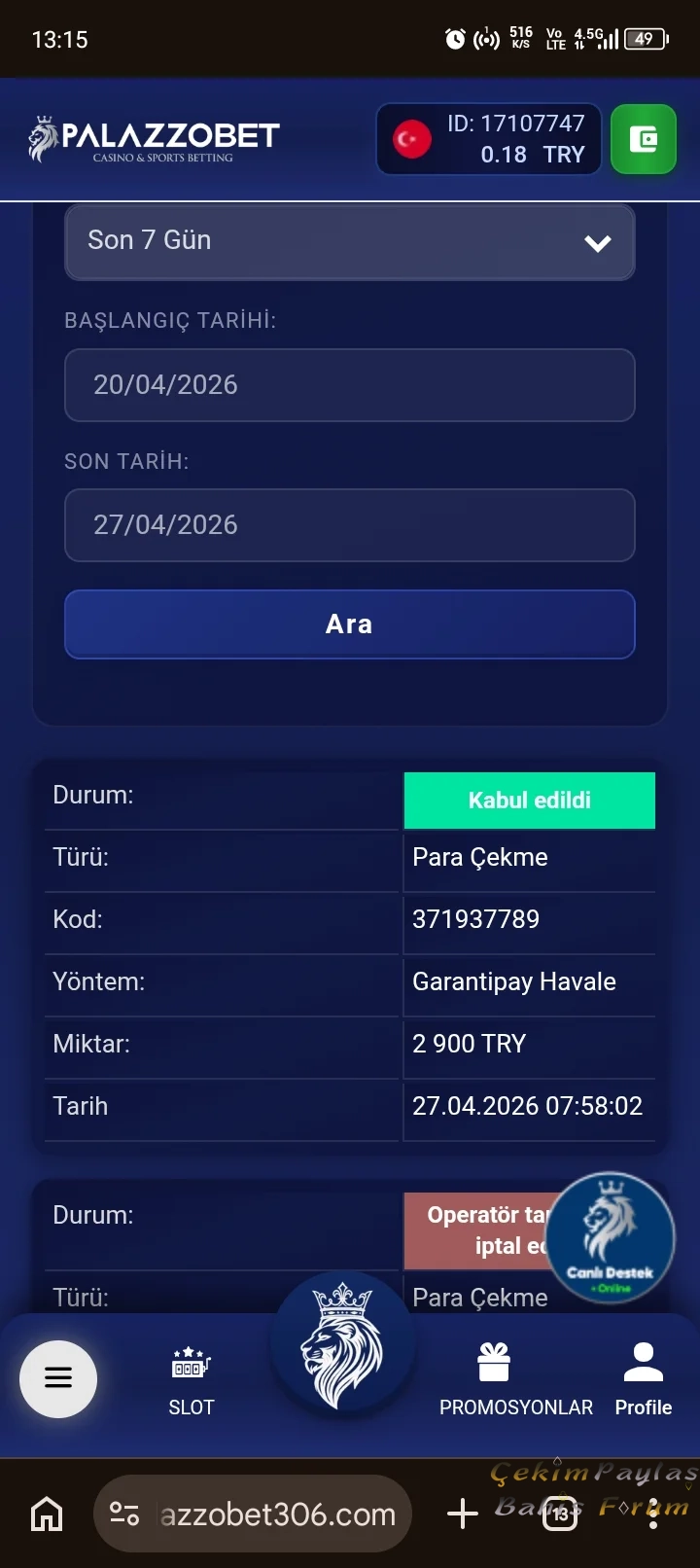Open the BAŞLANGIÇ TARİHİ date field
This screenshot has height=1568, width=700.
click(350, 385)
